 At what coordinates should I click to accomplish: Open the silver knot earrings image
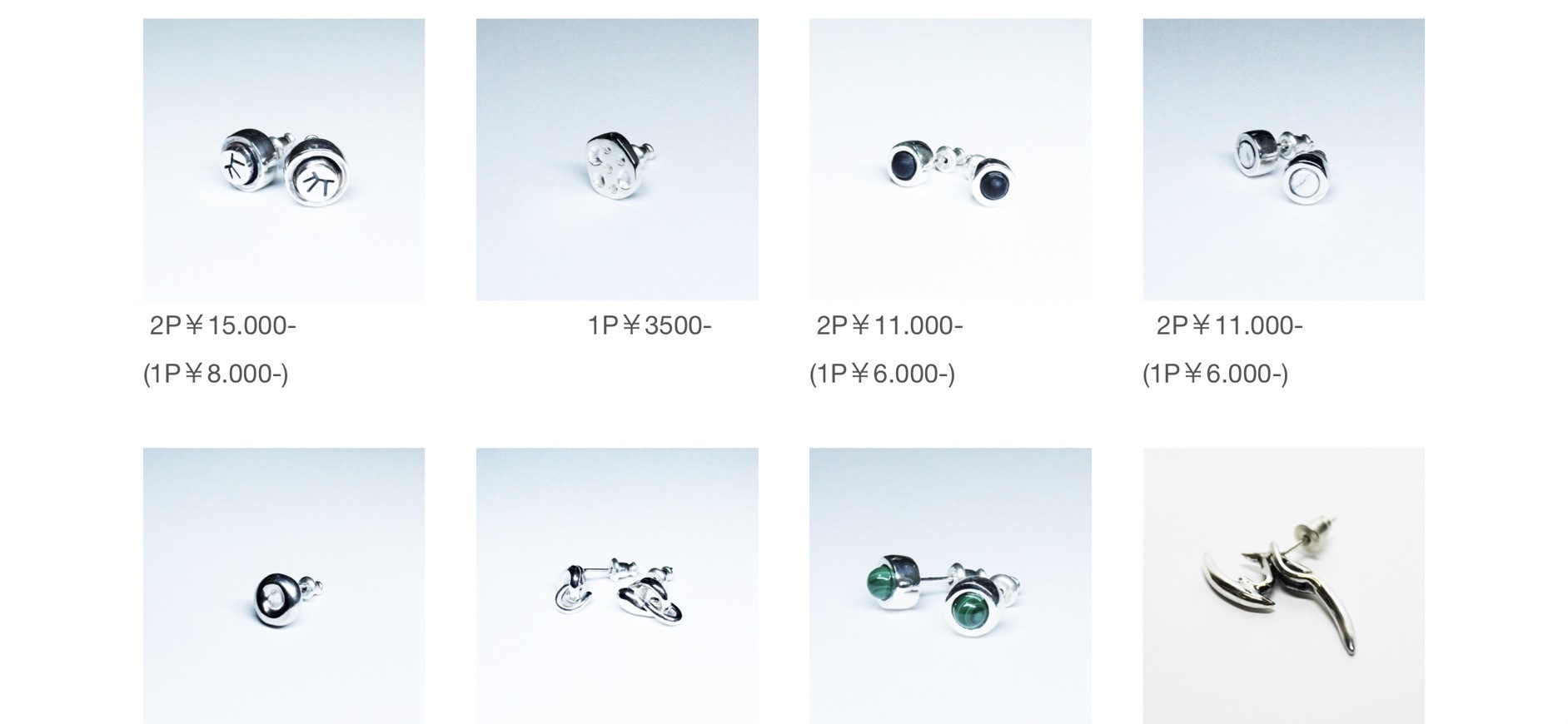pos(617,586)
